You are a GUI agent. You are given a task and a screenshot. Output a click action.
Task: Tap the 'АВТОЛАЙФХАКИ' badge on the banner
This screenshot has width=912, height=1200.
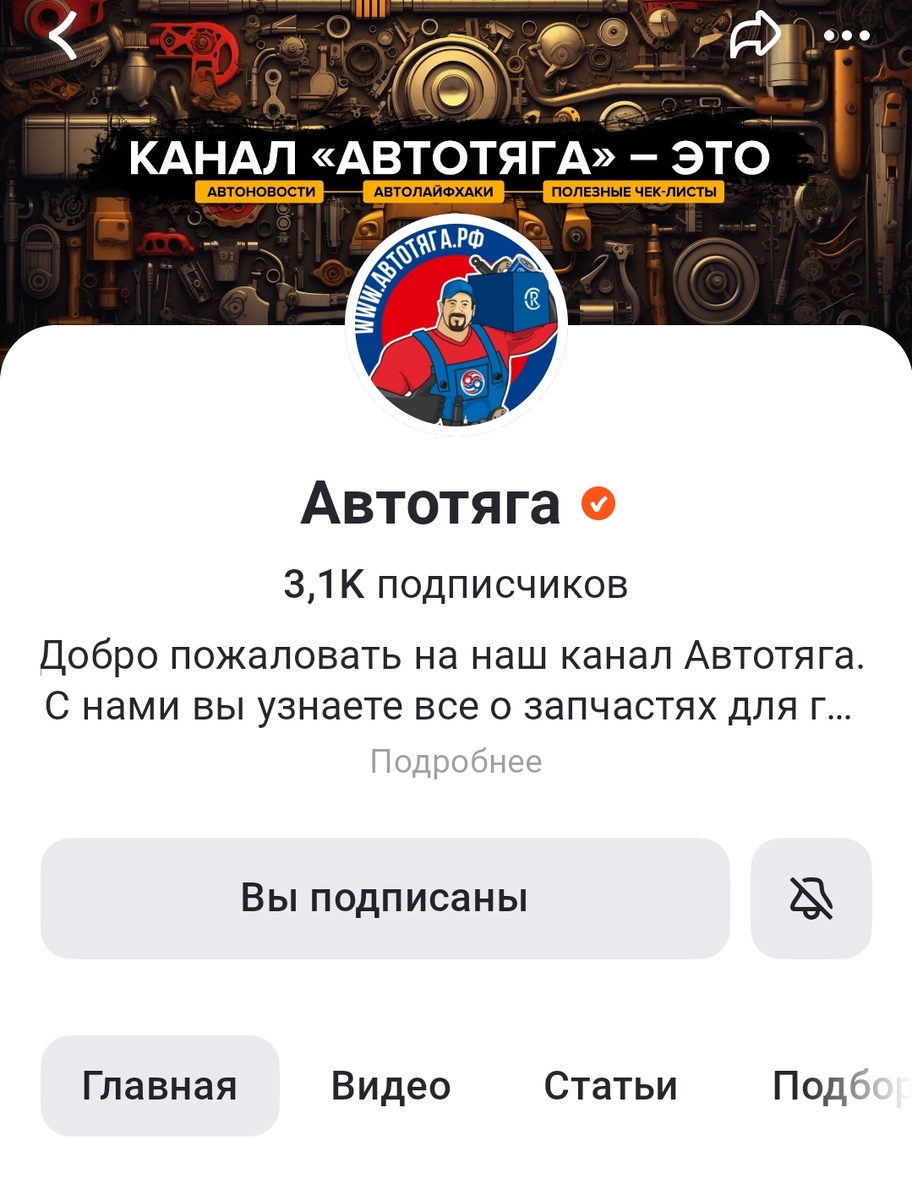tap(435, 191)
